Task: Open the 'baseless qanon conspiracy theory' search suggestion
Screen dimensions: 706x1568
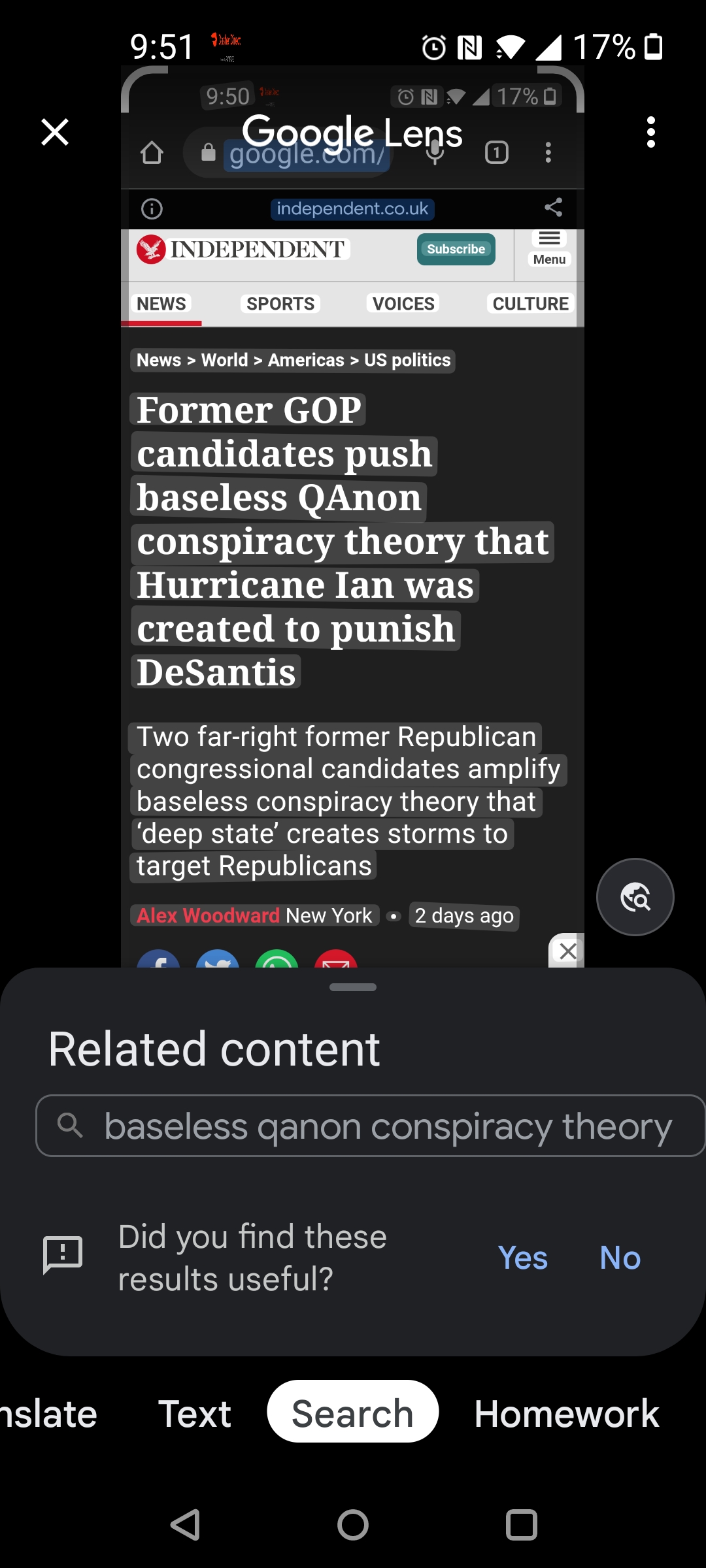Action: pos(370,1126)
